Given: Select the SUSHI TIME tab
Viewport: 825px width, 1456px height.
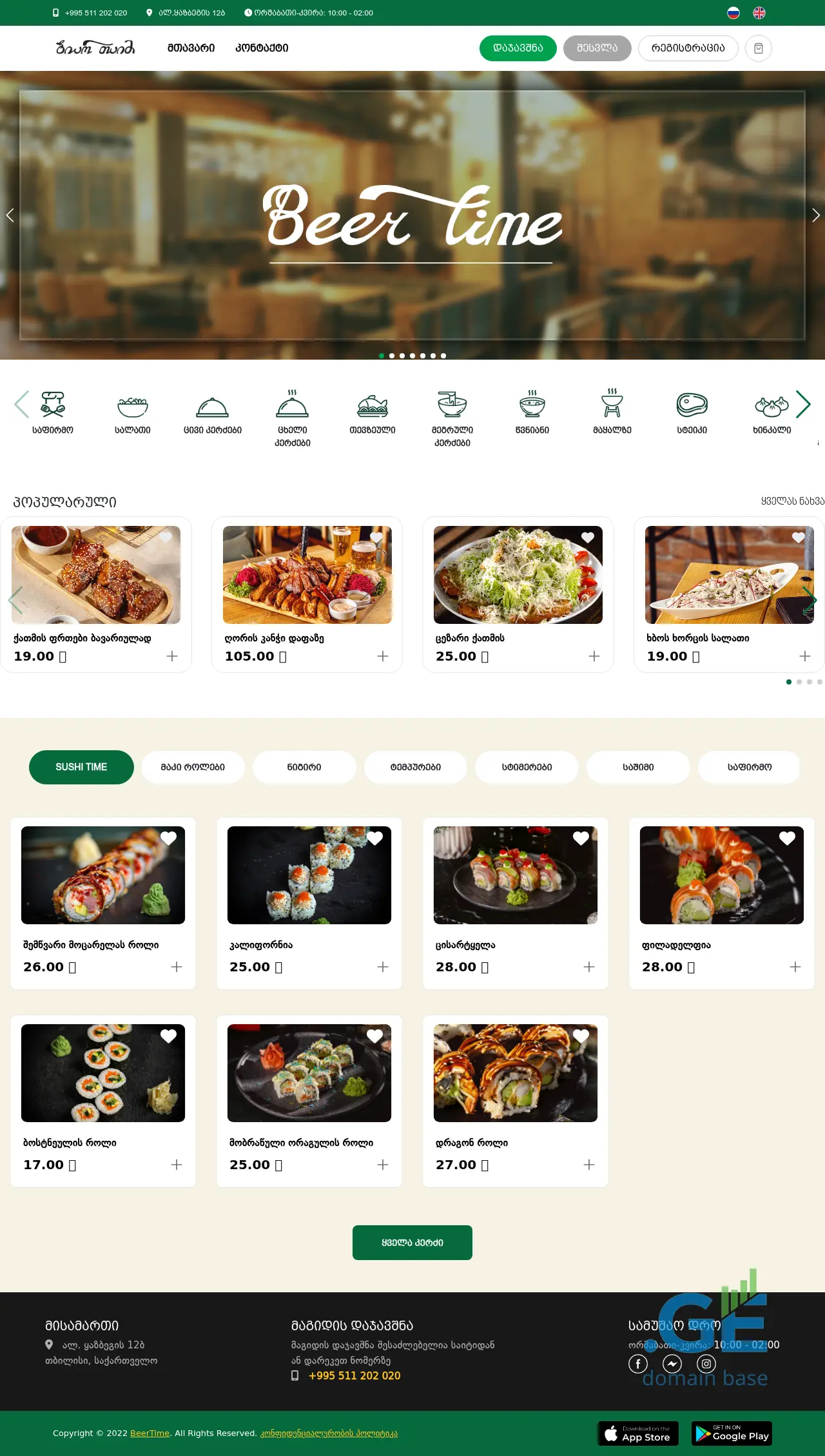Looking at the screenshot, I should point(81,767).
